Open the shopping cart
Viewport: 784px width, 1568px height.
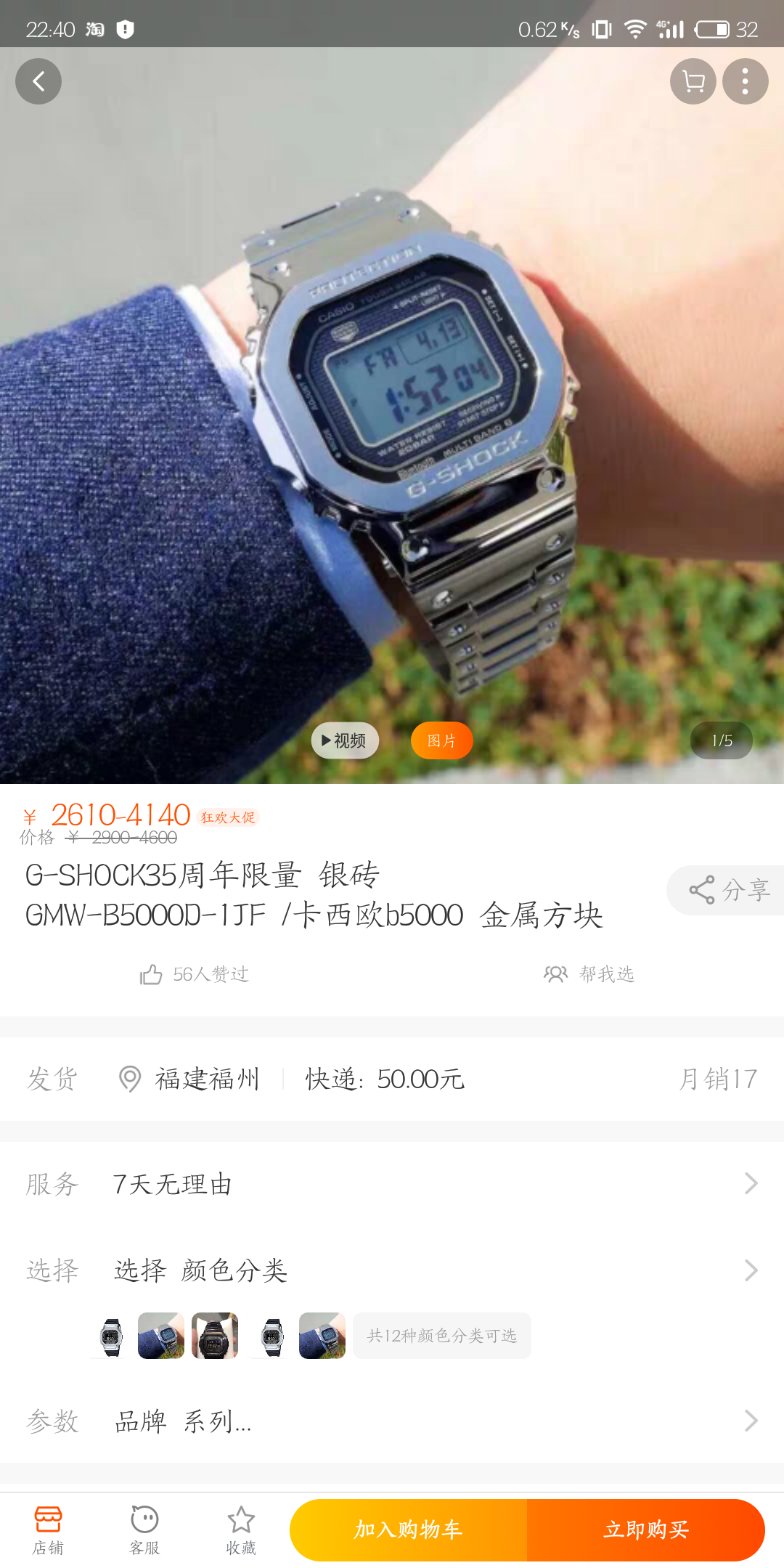coord(692,81)
